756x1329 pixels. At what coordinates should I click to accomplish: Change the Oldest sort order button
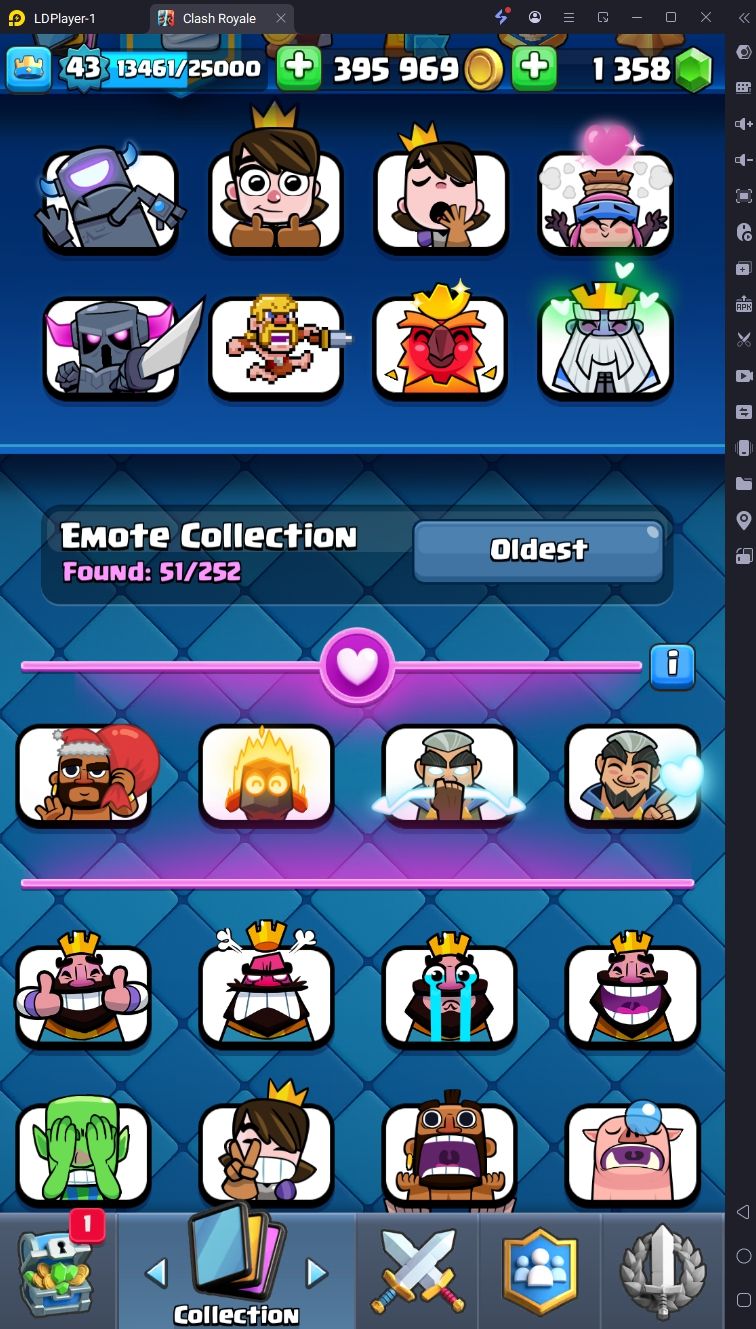click(x=538, y=549)
